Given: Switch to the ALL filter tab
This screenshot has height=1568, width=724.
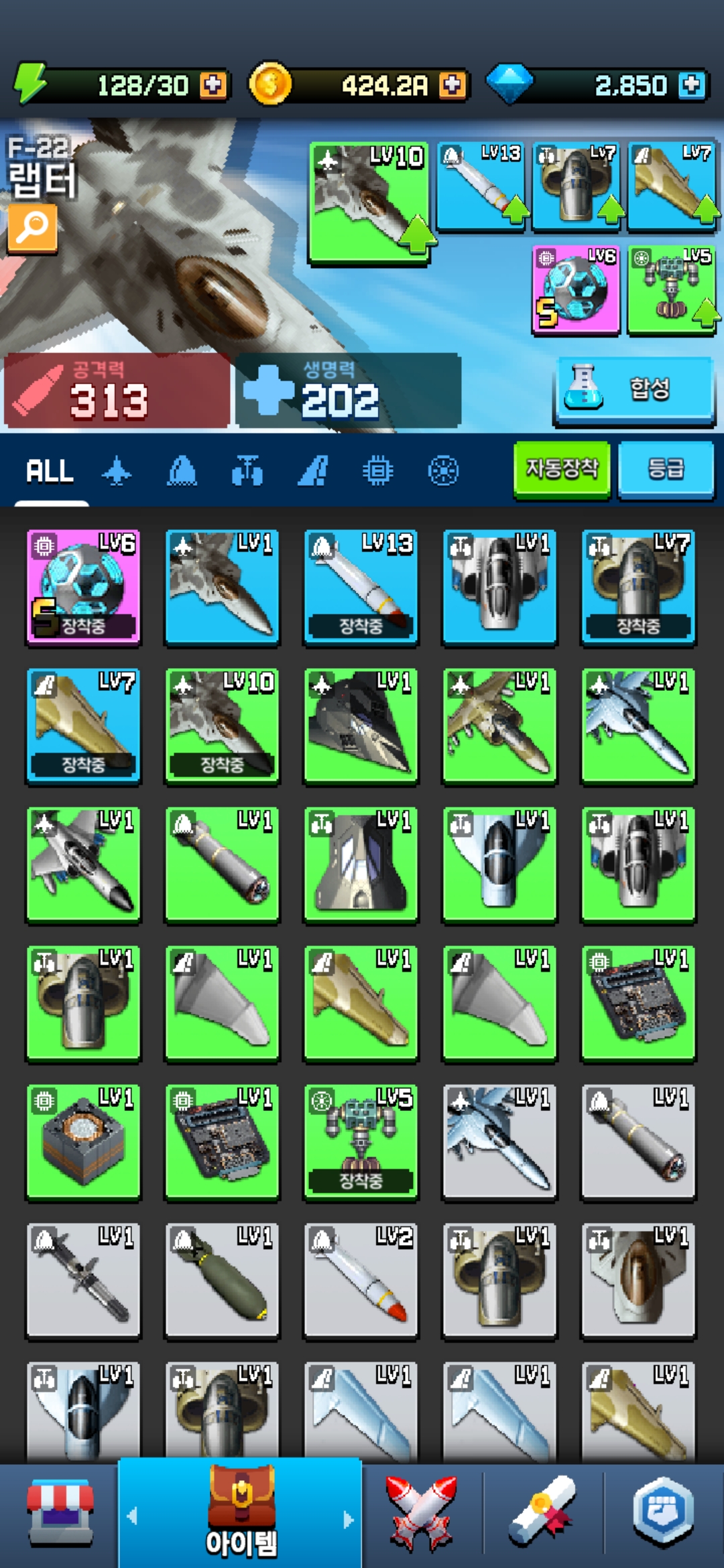Looking at the screenshot, I should pyautogui.click(x=50, y=471).
